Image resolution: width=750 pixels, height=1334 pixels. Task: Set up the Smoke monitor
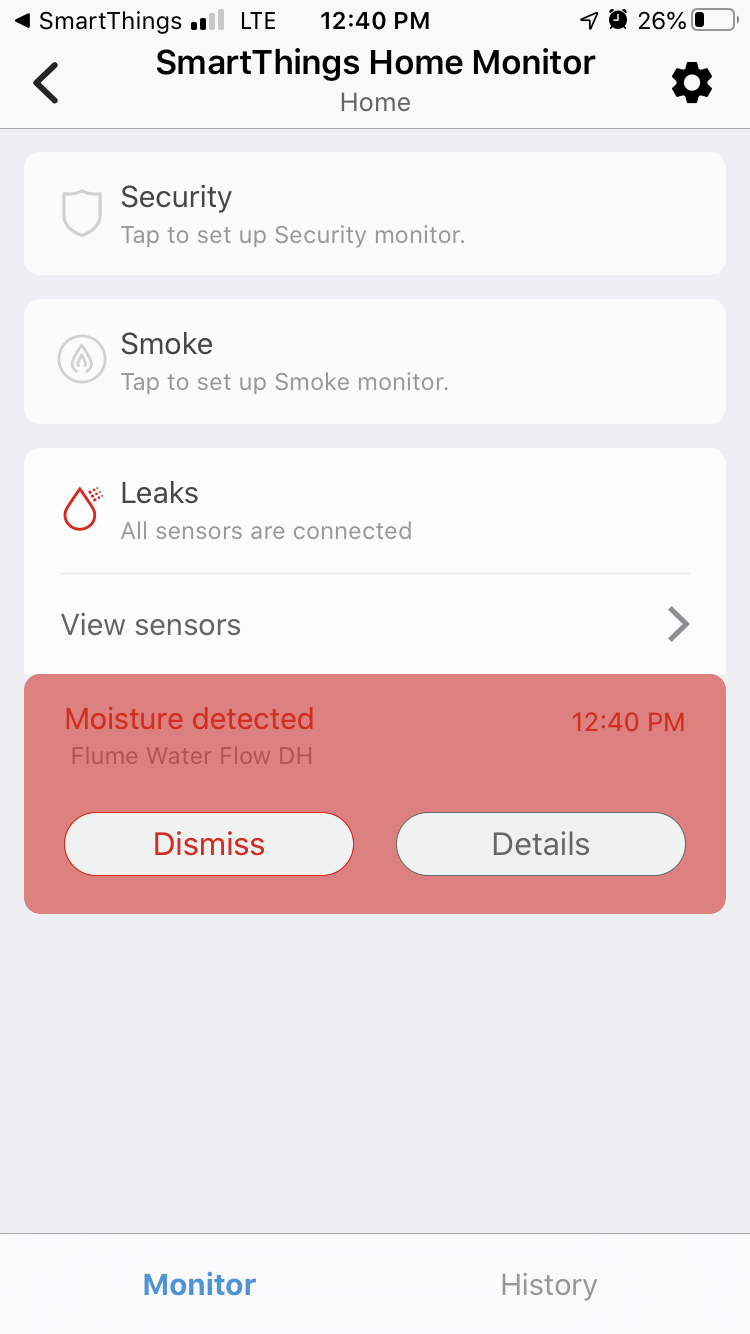click(x=374, y=361)
